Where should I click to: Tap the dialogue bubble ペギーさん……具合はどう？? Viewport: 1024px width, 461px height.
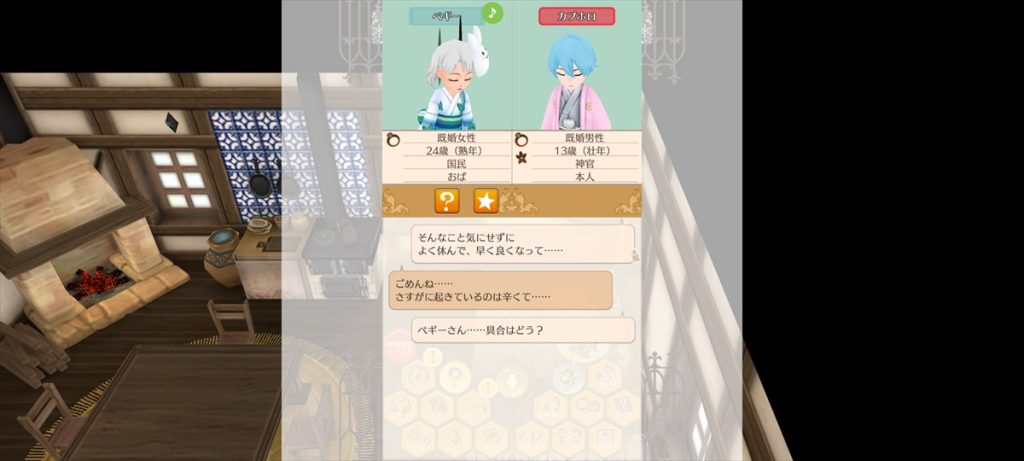click(523, 330)
